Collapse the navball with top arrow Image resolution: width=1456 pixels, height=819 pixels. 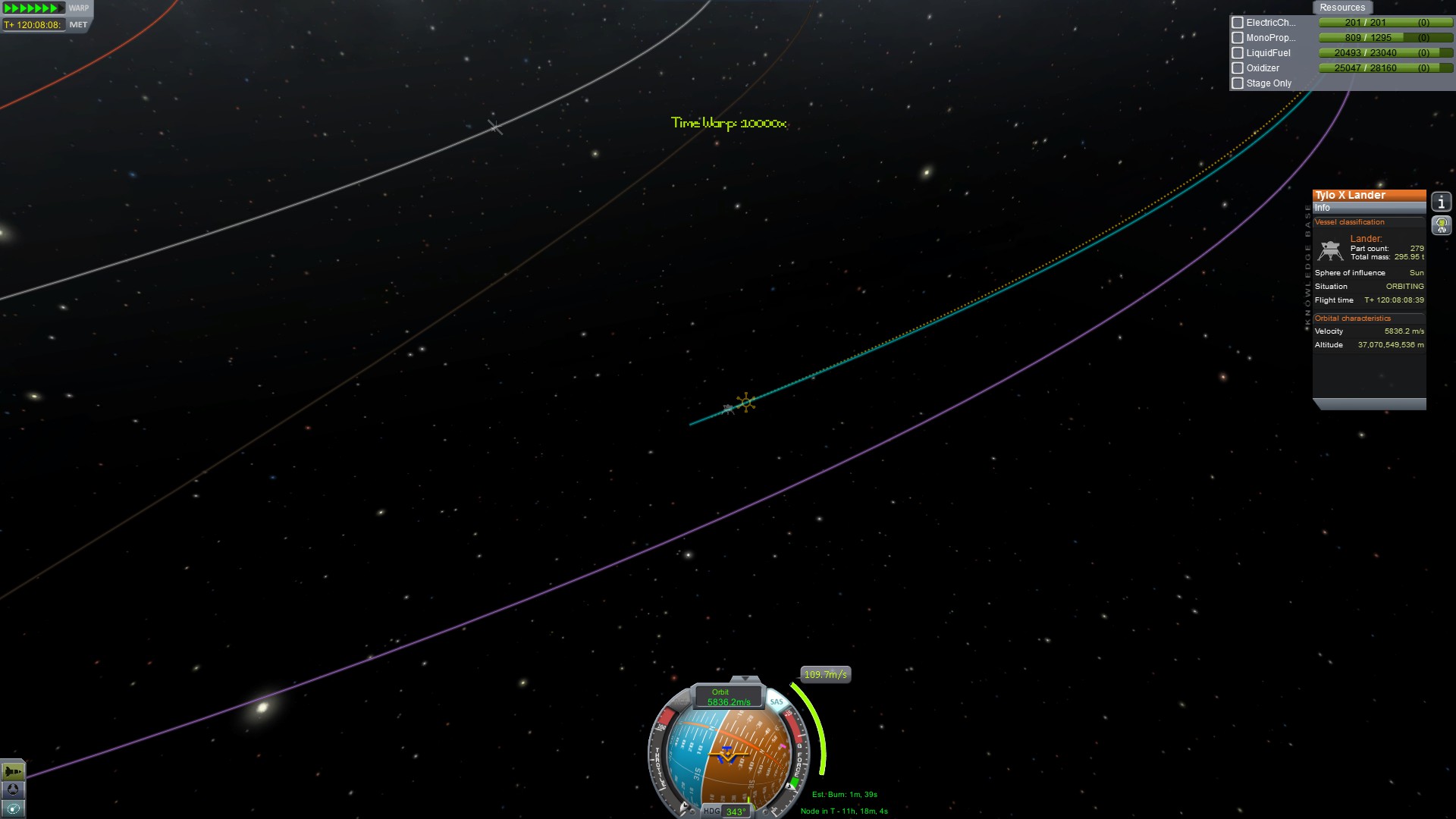[745, 679]
